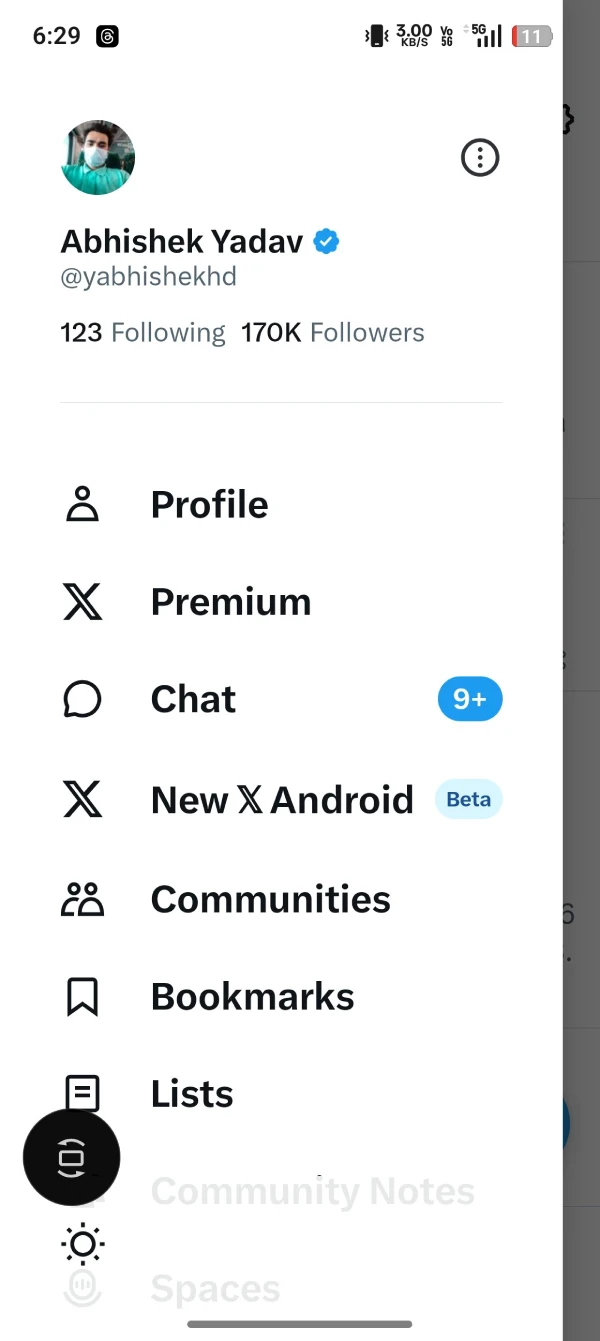Open Spaces
Viewport: 600px width, 1341px height.
click(215, 1289)
